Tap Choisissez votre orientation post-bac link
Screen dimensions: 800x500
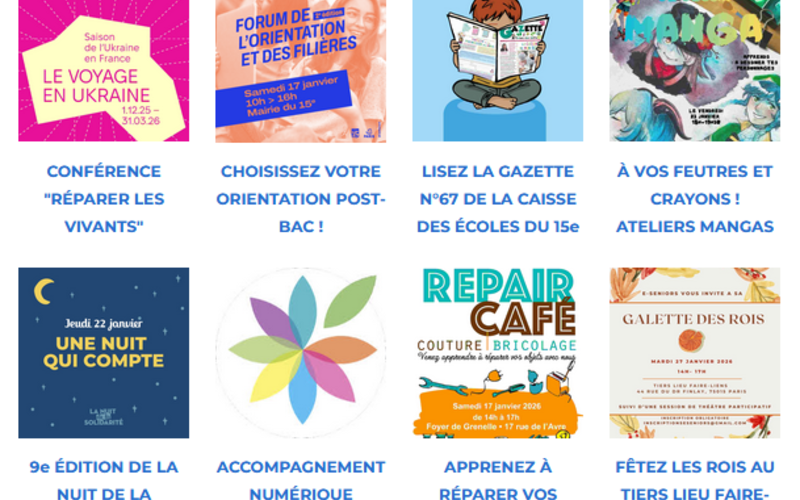[x=300, y=199]
